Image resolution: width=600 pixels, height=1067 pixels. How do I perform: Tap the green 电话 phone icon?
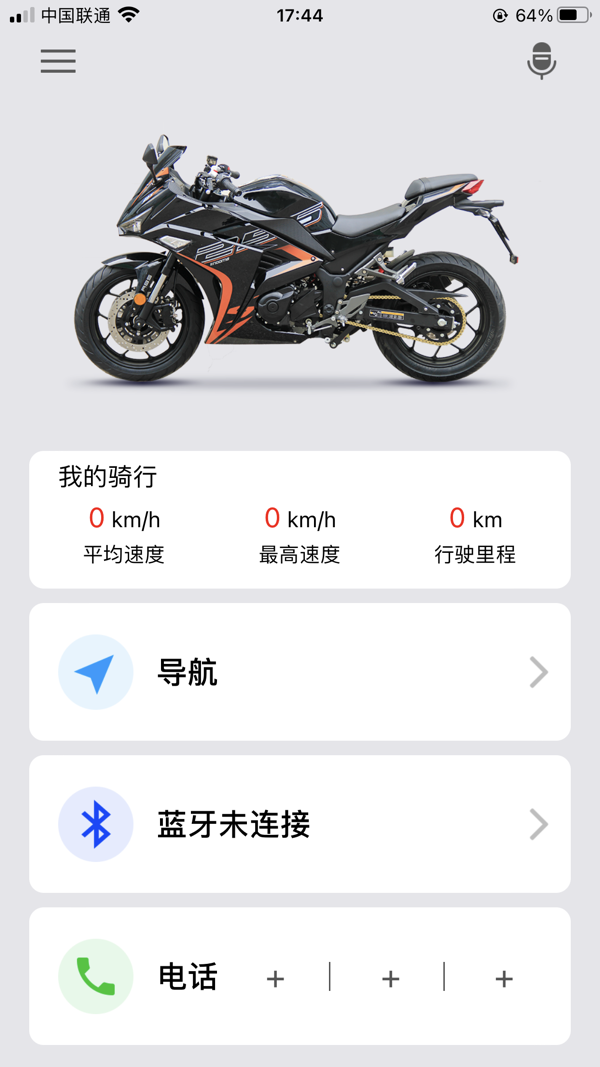click(x=96, y=976)
